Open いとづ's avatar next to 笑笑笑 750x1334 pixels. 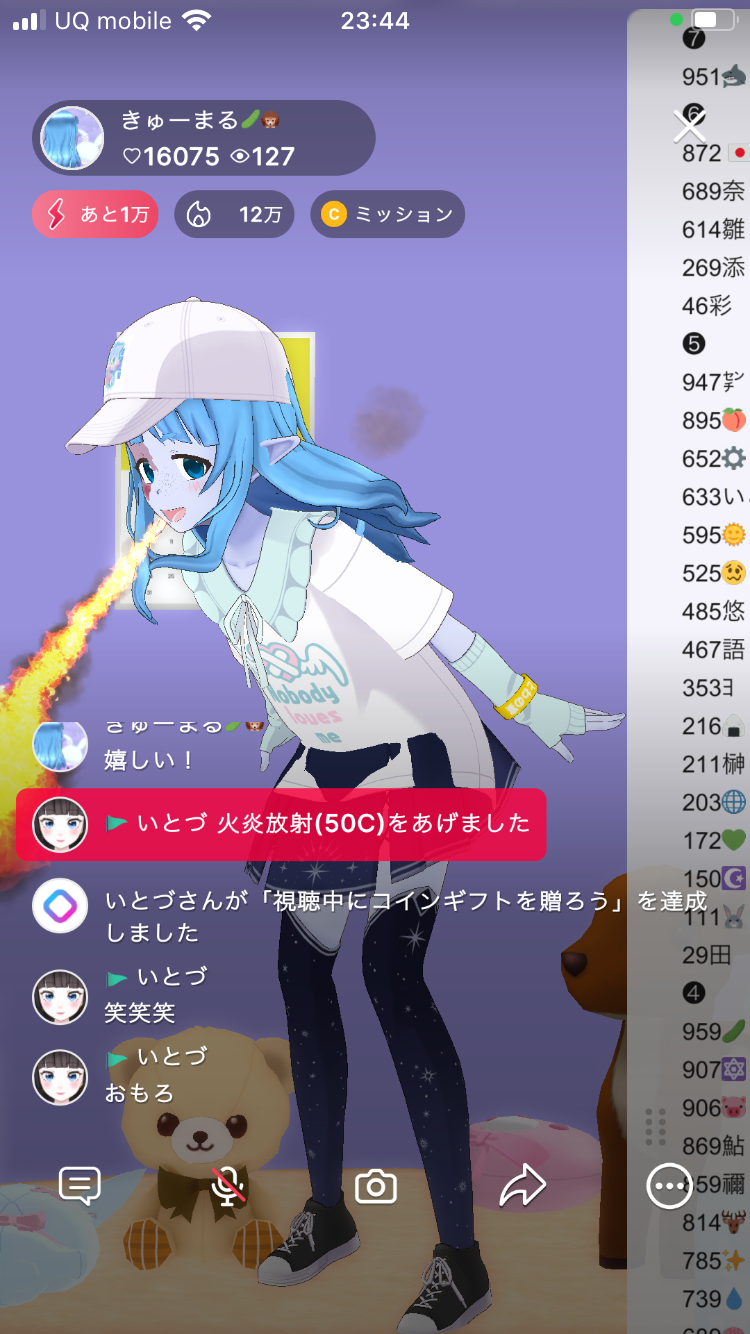(x=60, y=996)
